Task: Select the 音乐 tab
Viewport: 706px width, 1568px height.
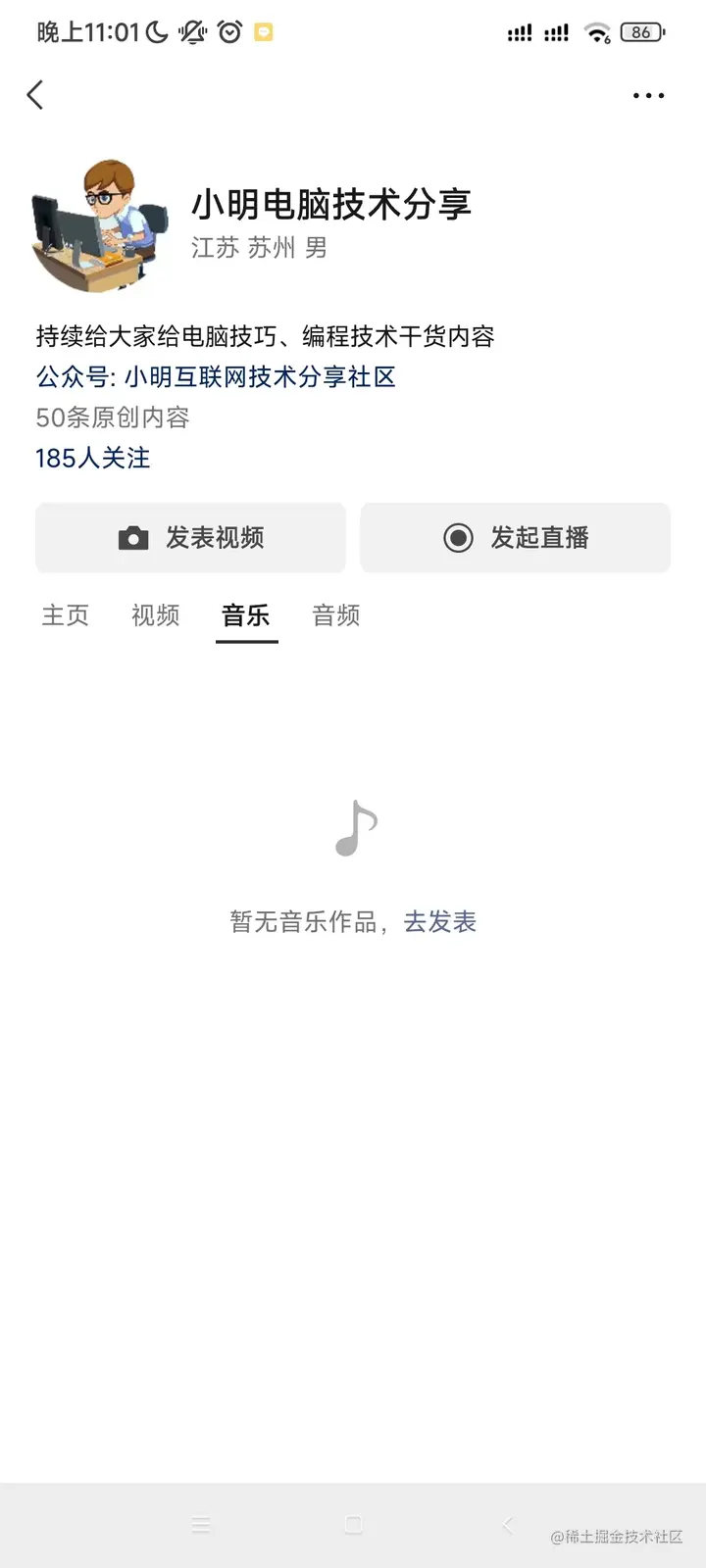Action: [x=246, y=615]
